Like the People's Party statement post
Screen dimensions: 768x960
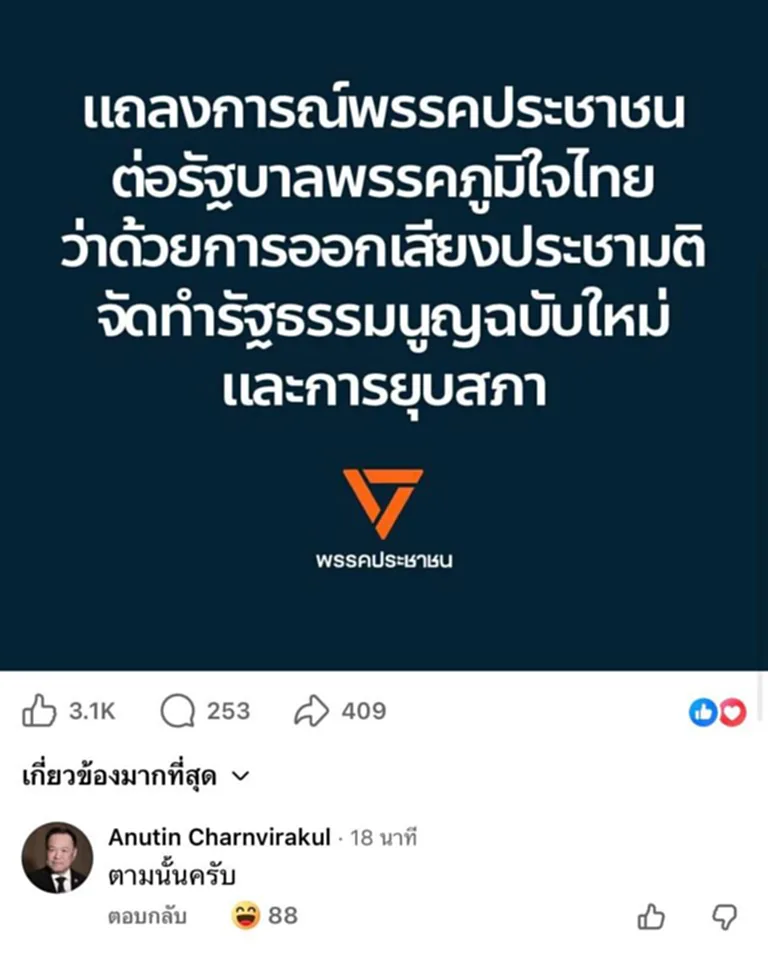[x=40, y=711]
